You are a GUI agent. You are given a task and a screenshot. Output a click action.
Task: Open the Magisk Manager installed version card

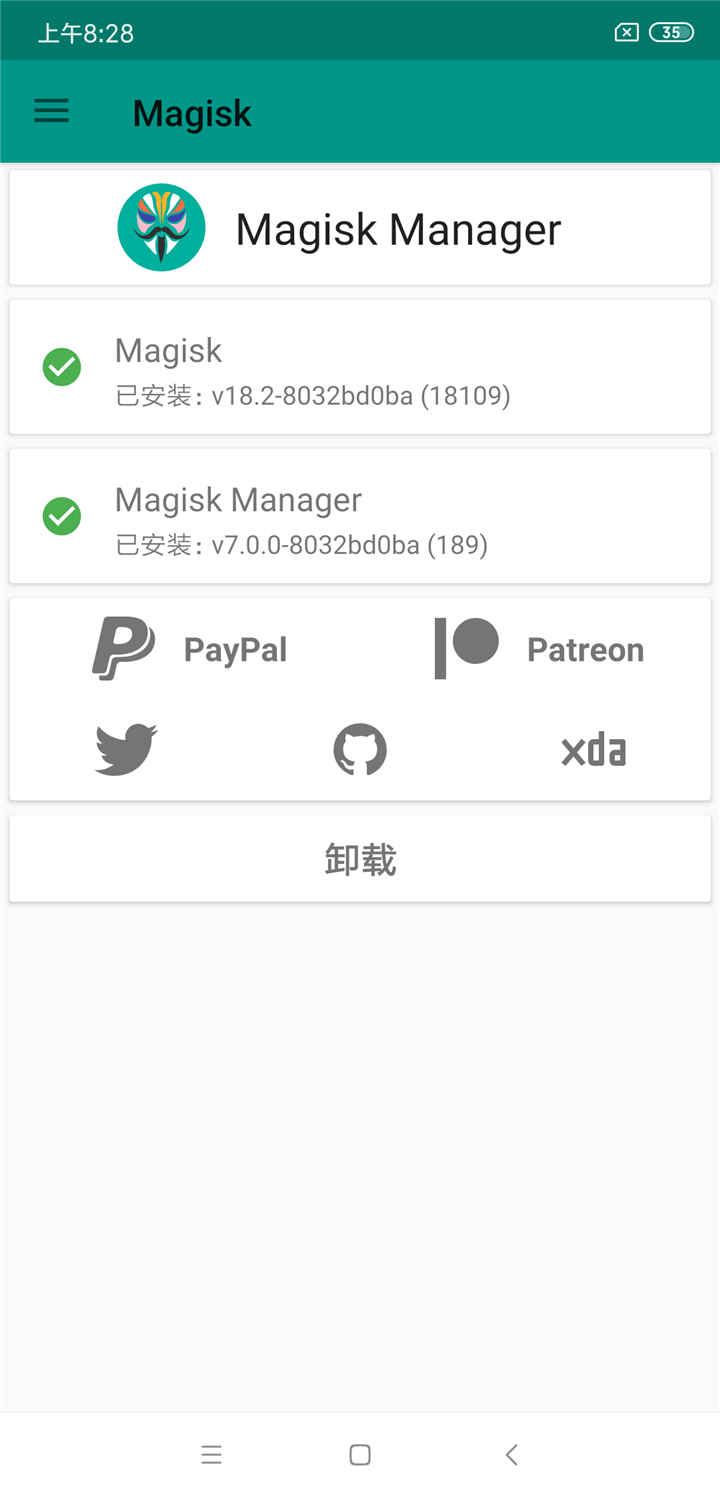[x=360, y=516]
